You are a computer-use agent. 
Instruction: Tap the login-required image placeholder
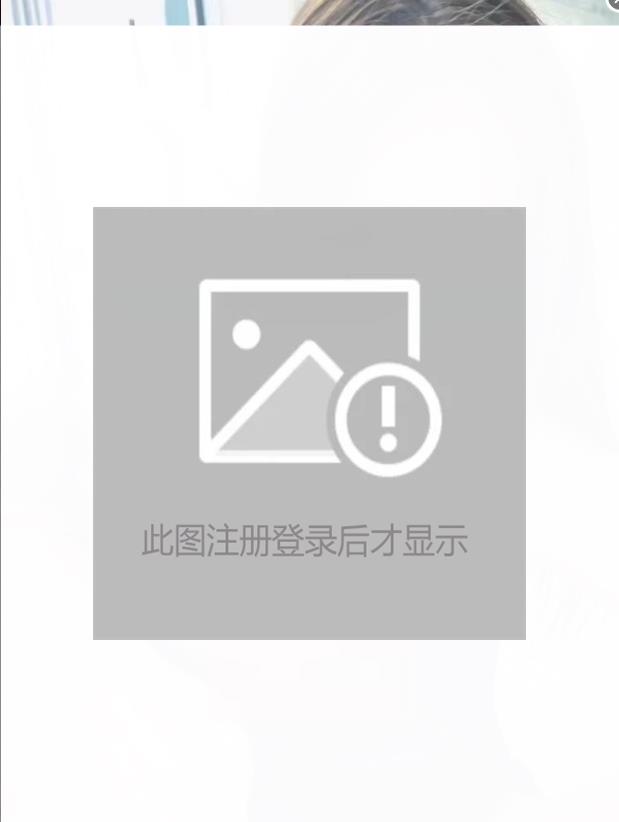[309, 422]
